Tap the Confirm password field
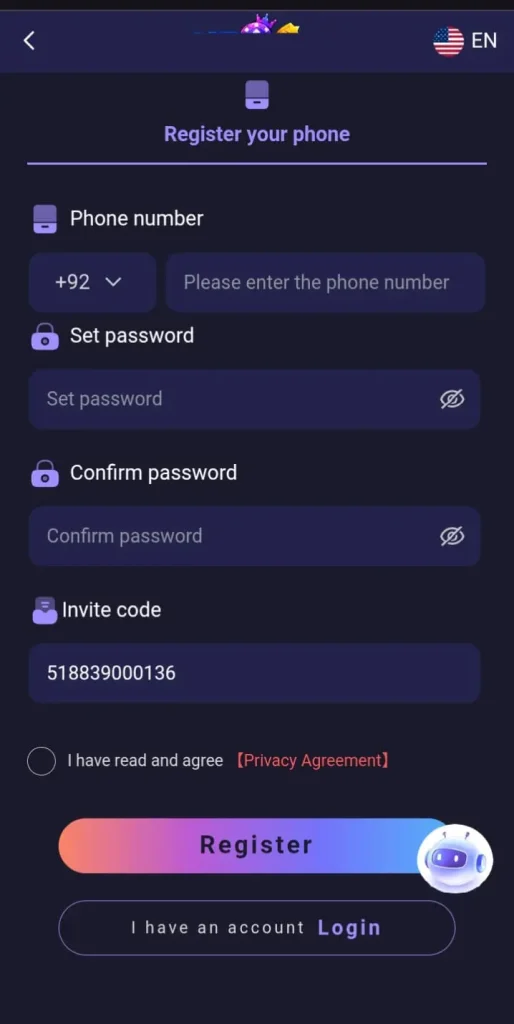This screenshot has height=1024, width=514. pyautogui.click(x=254, y=536)
